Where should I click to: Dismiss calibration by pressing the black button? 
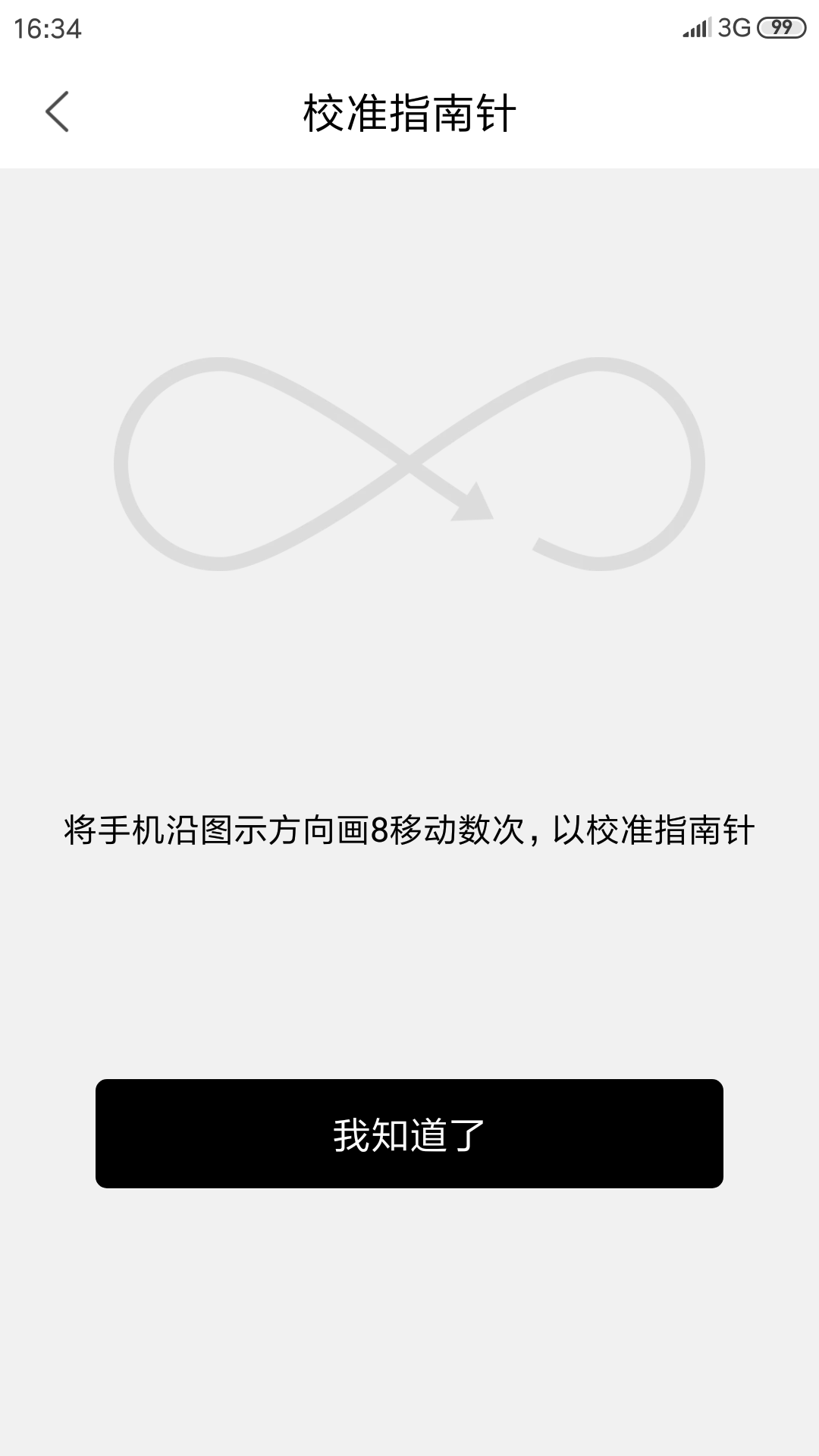409,1134
